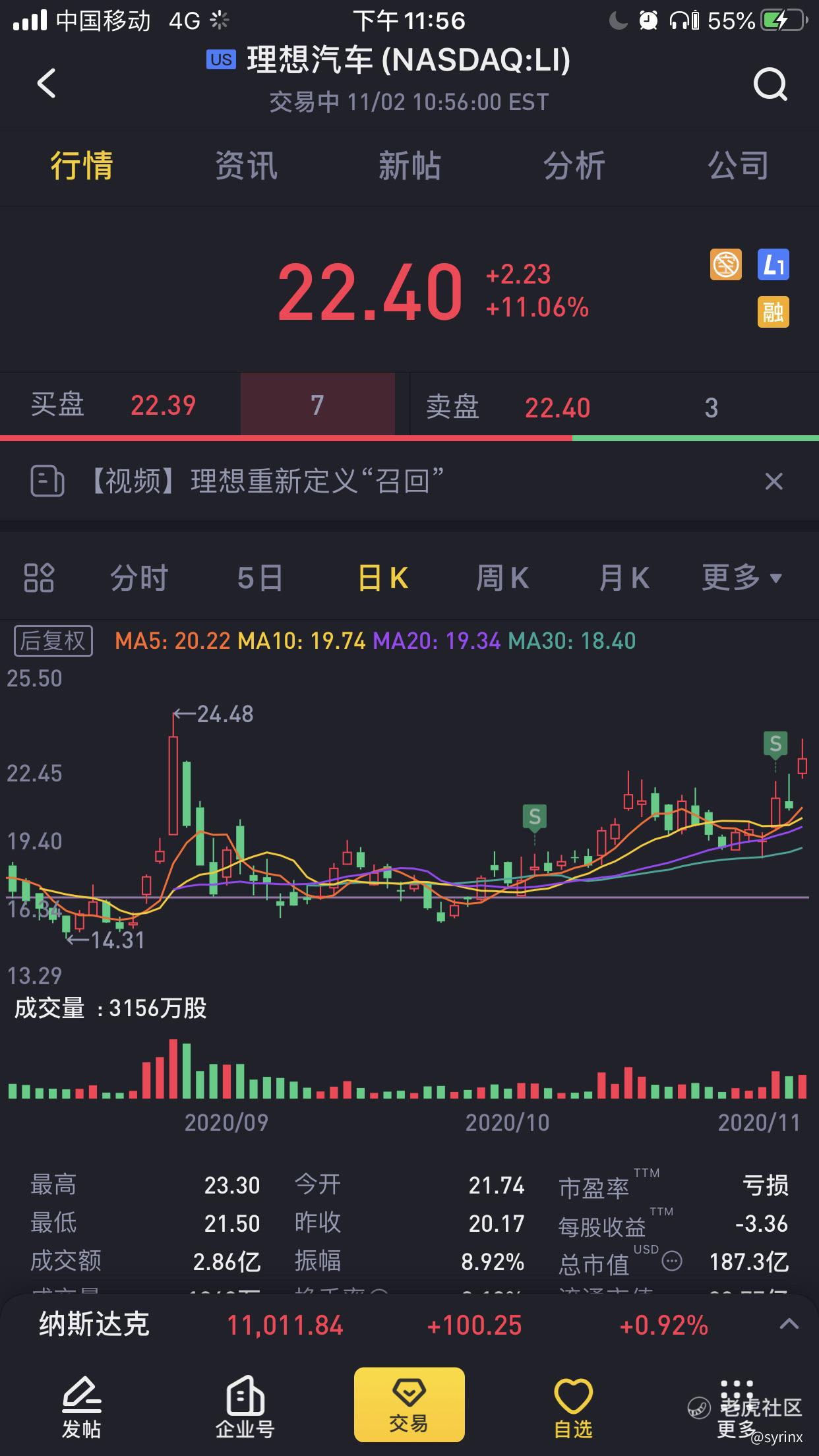
Task: Tap the yellow 交易 button
Action: (x=409, y=1405)
